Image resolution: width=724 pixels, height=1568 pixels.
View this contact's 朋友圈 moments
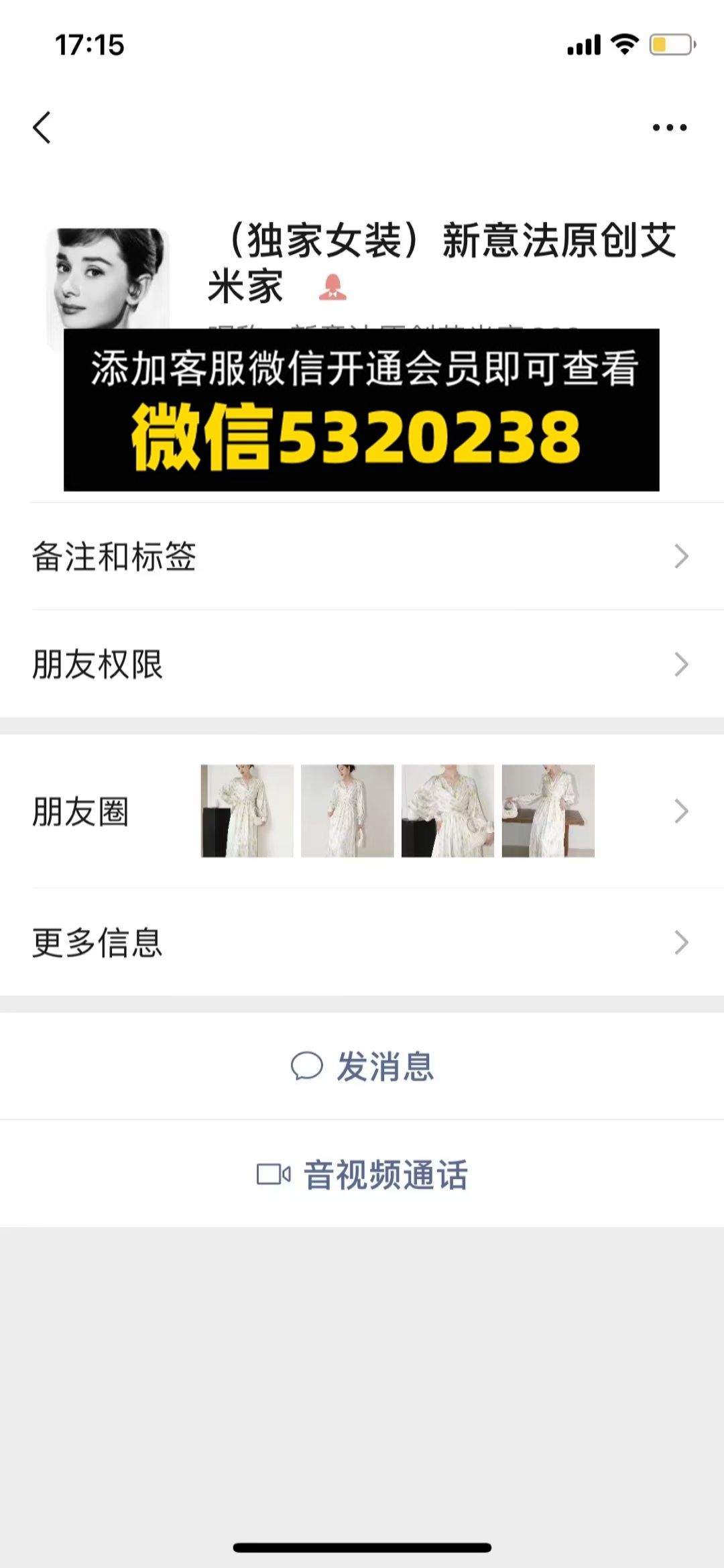[362, 811]
